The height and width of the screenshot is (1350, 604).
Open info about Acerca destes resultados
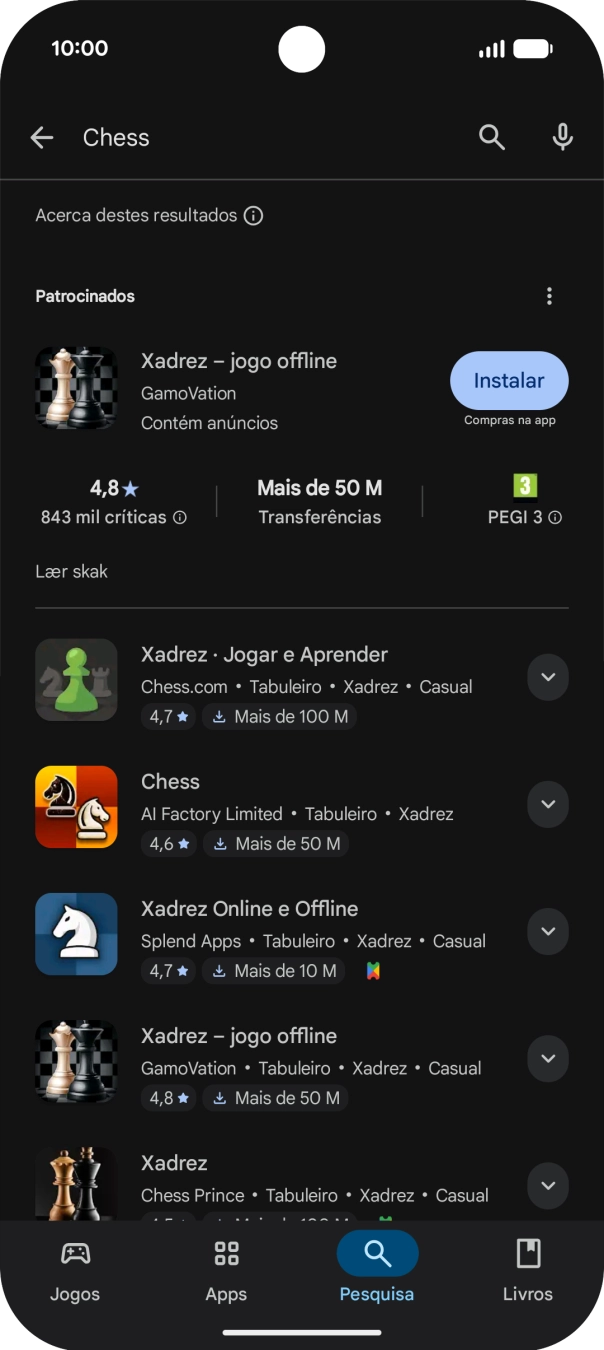coord(254,216)
